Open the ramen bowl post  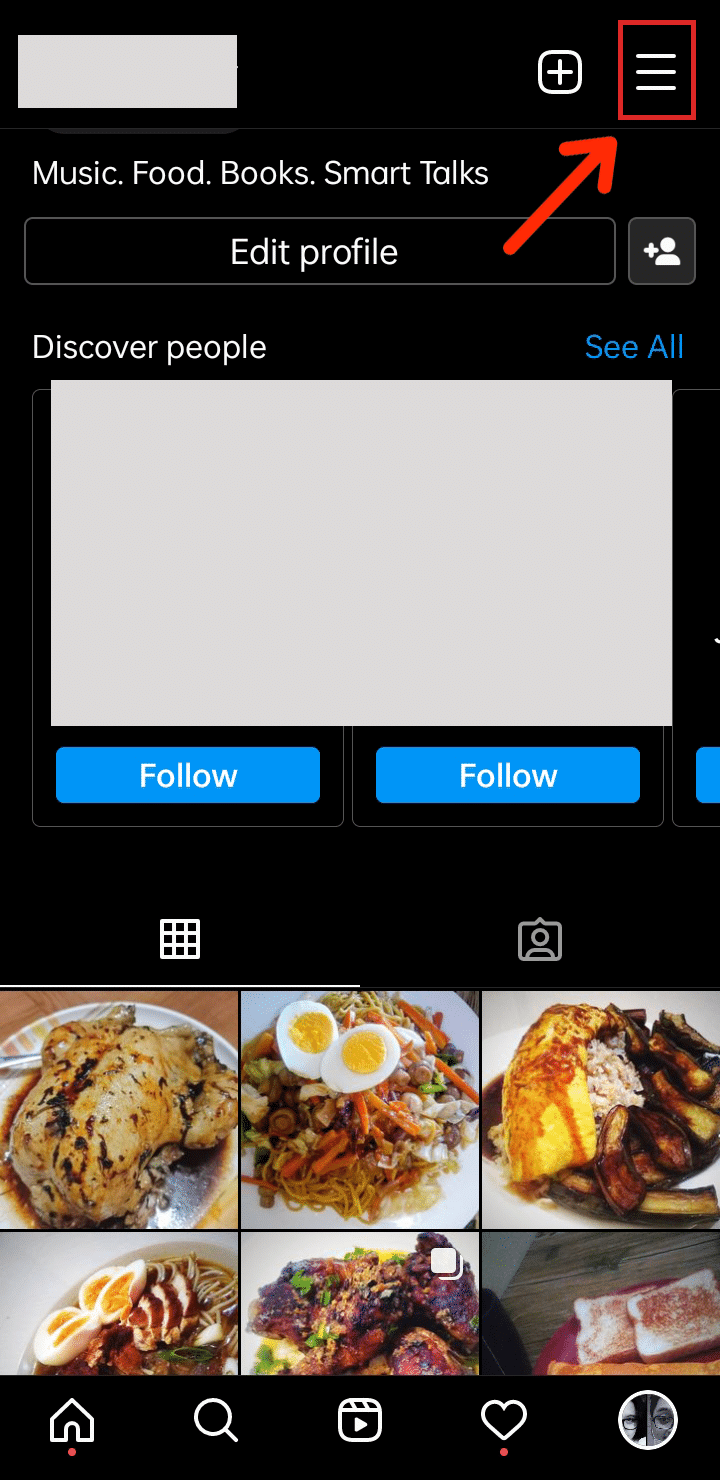pos(119,1304)
